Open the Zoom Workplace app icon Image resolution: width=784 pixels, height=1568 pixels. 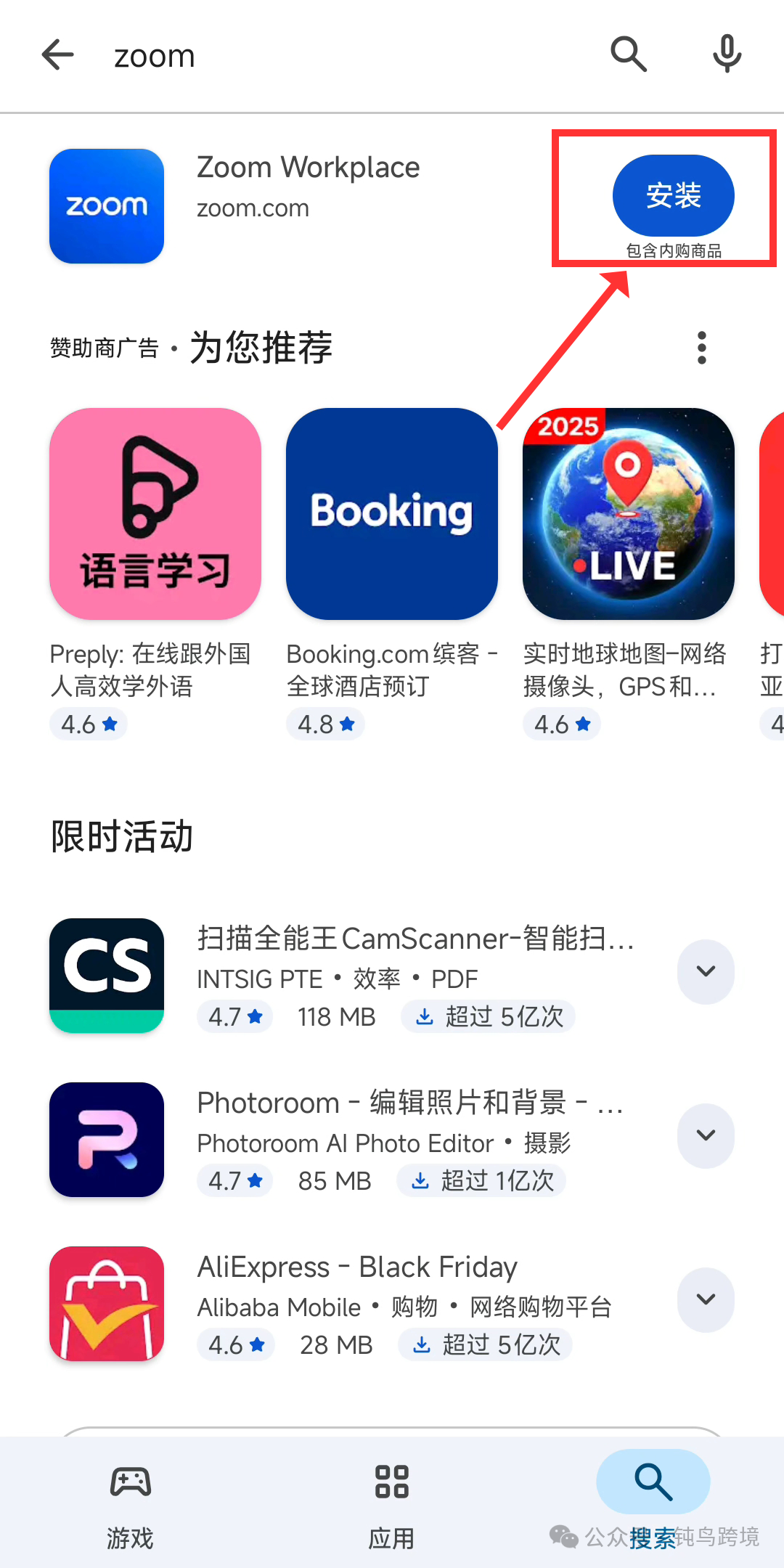pyautogui.click(x=106, y=205)
